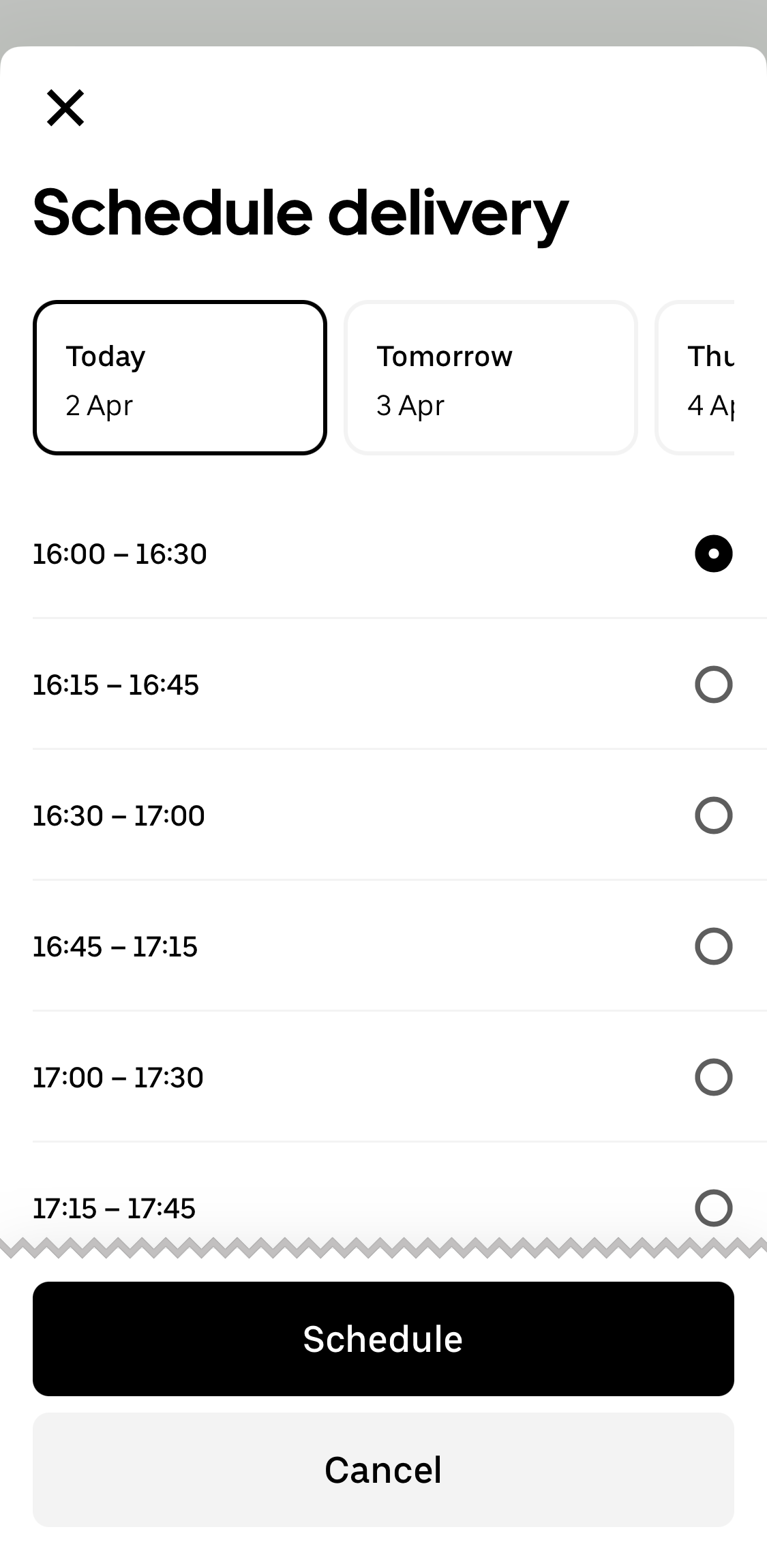Screen dimensions: 767x1568
Task: Tap the 16:30 – 17:00 row text
Action: point(119,815)
